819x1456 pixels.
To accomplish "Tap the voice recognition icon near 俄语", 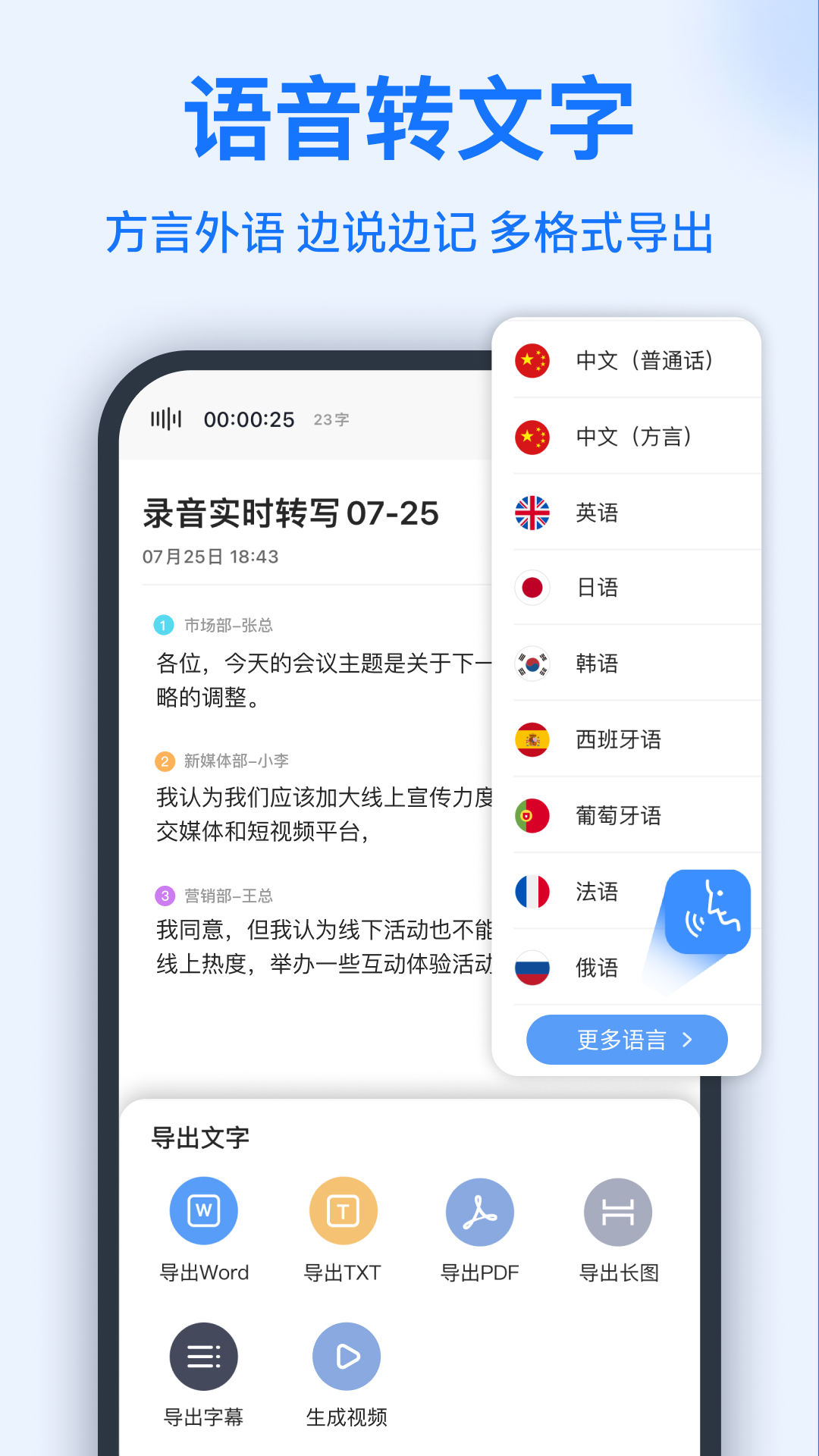I will [707, 912].
